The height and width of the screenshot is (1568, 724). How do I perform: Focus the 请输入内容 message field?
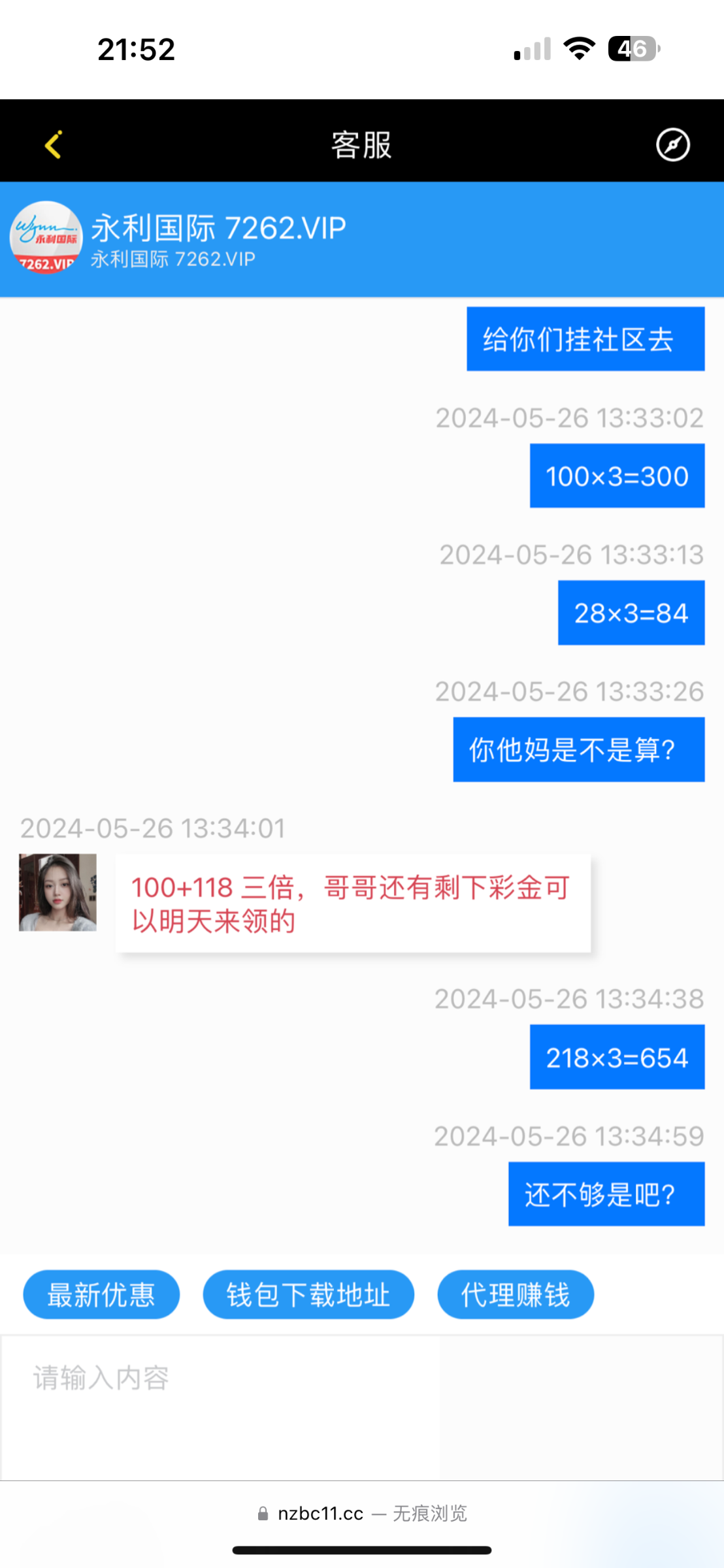362,1405
